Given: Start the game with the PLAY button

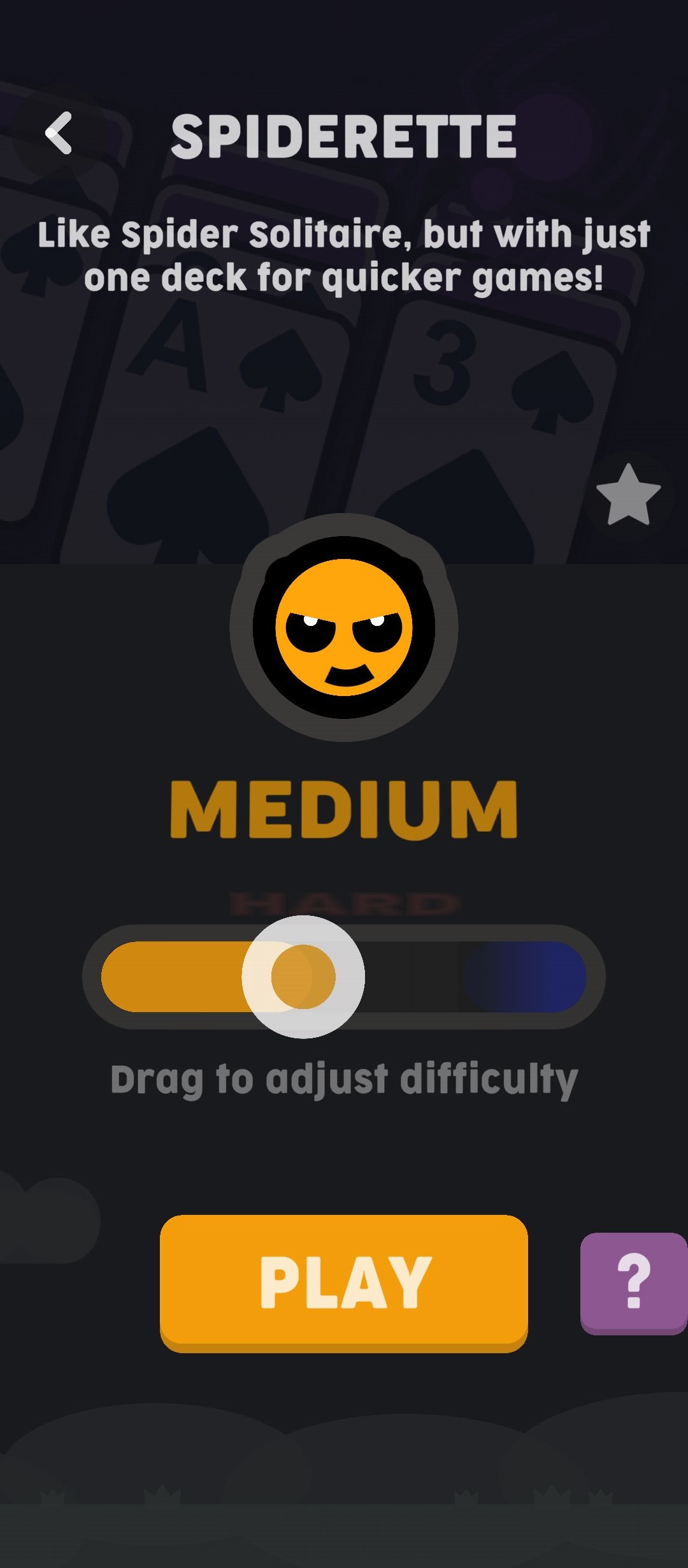Looking at the screenshot, I should coord(344,1282).
